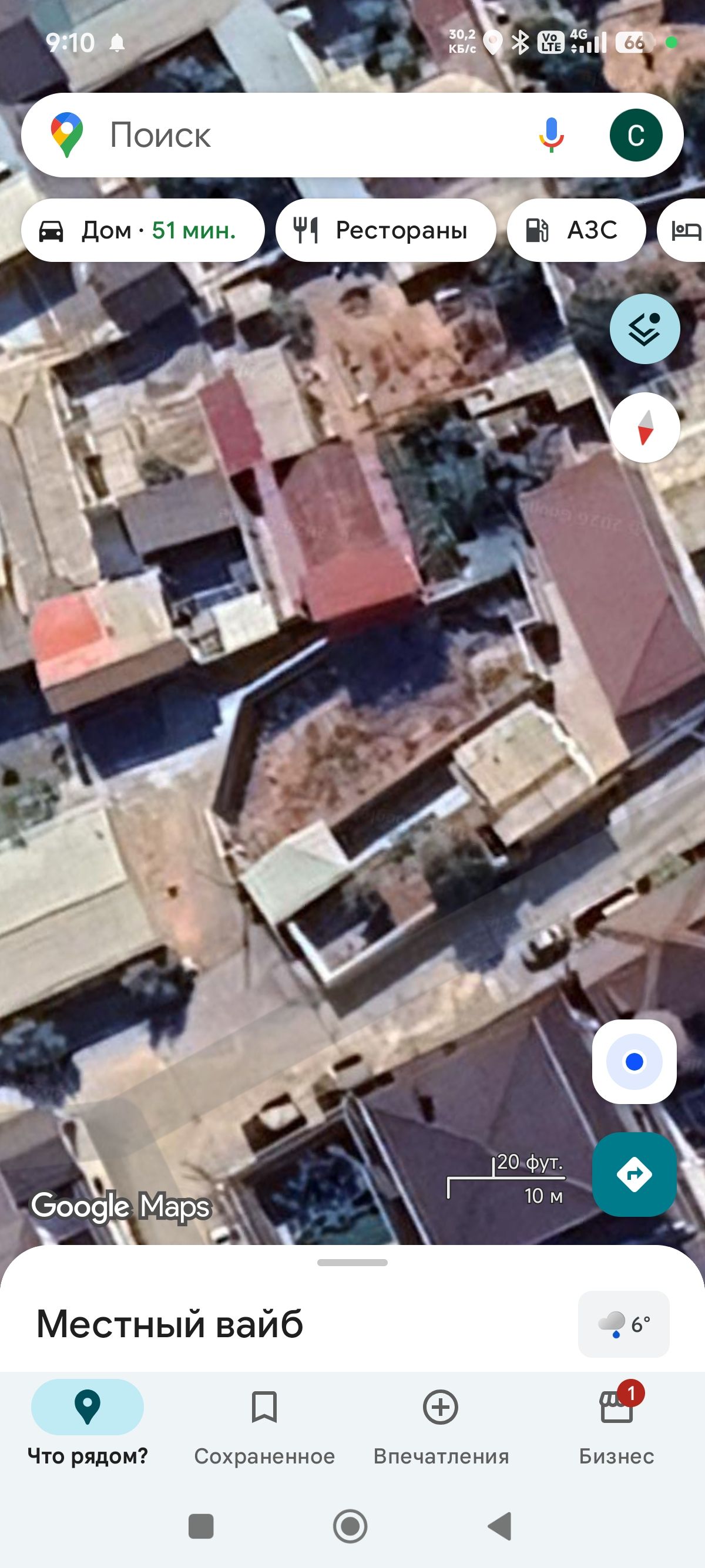Show hotels with the bed icon chip

click(x=686, y=231)
